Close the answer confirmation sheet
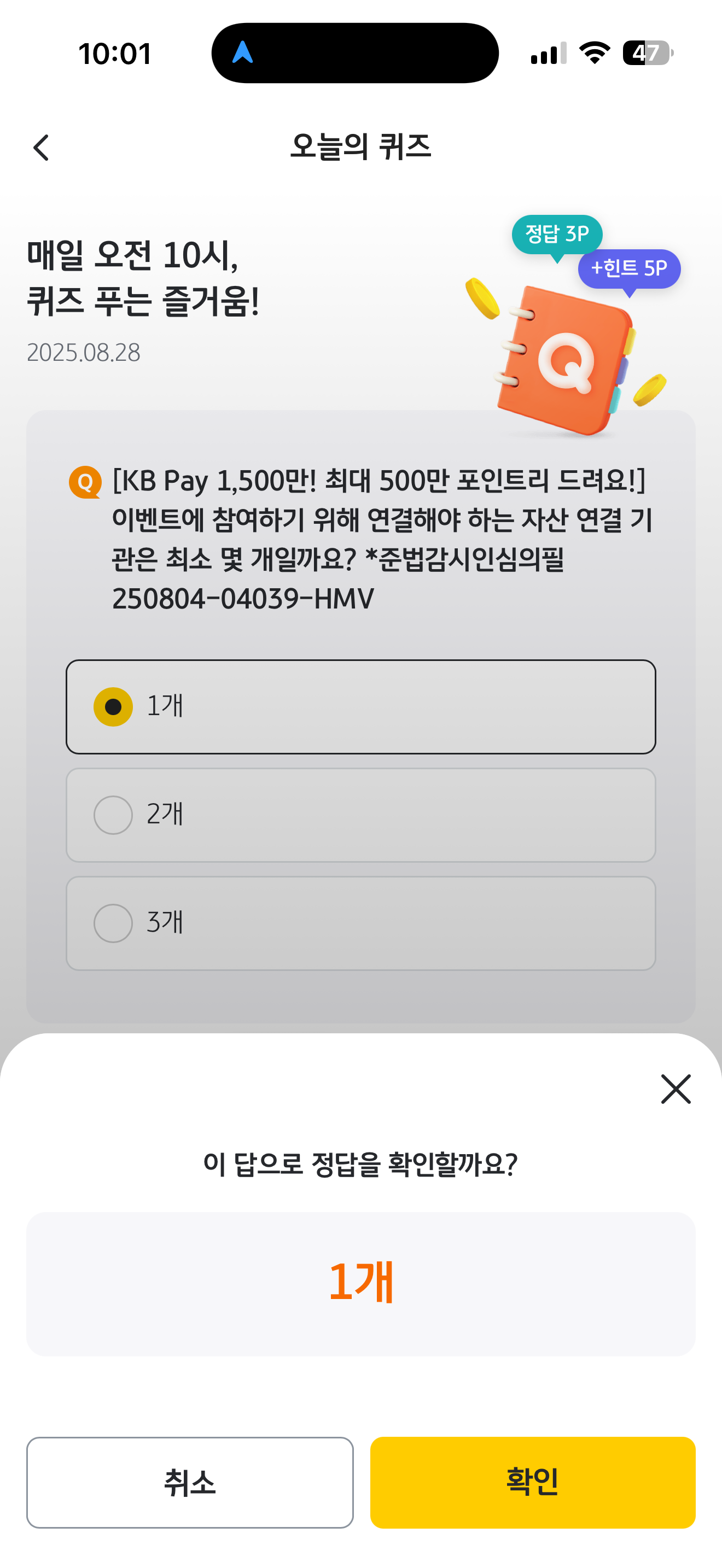Screen dimensions: 722x1568 pos(676,1089)
